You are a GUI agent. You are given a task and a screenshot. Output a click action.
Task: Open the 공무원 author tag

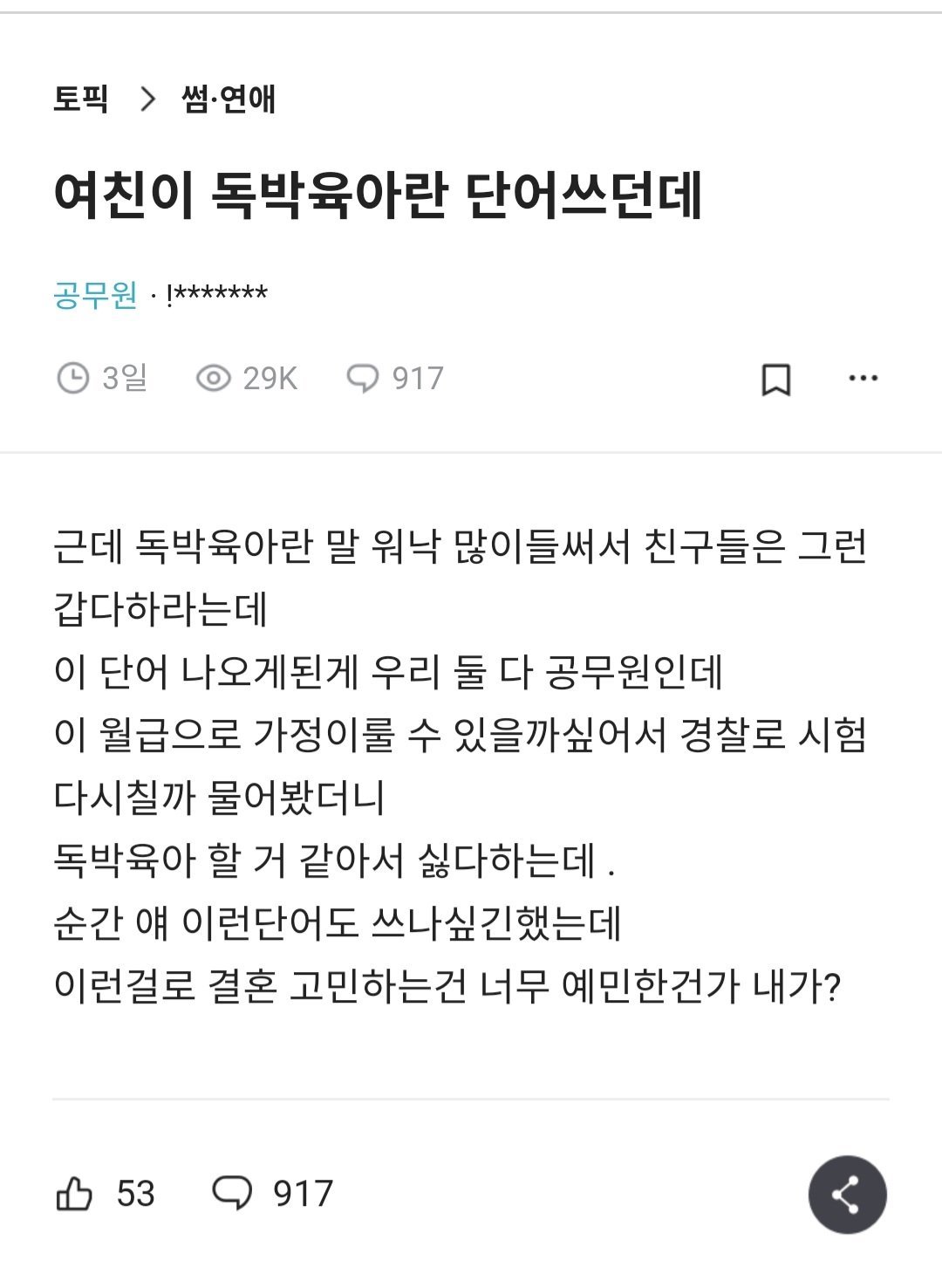[95, 295]
